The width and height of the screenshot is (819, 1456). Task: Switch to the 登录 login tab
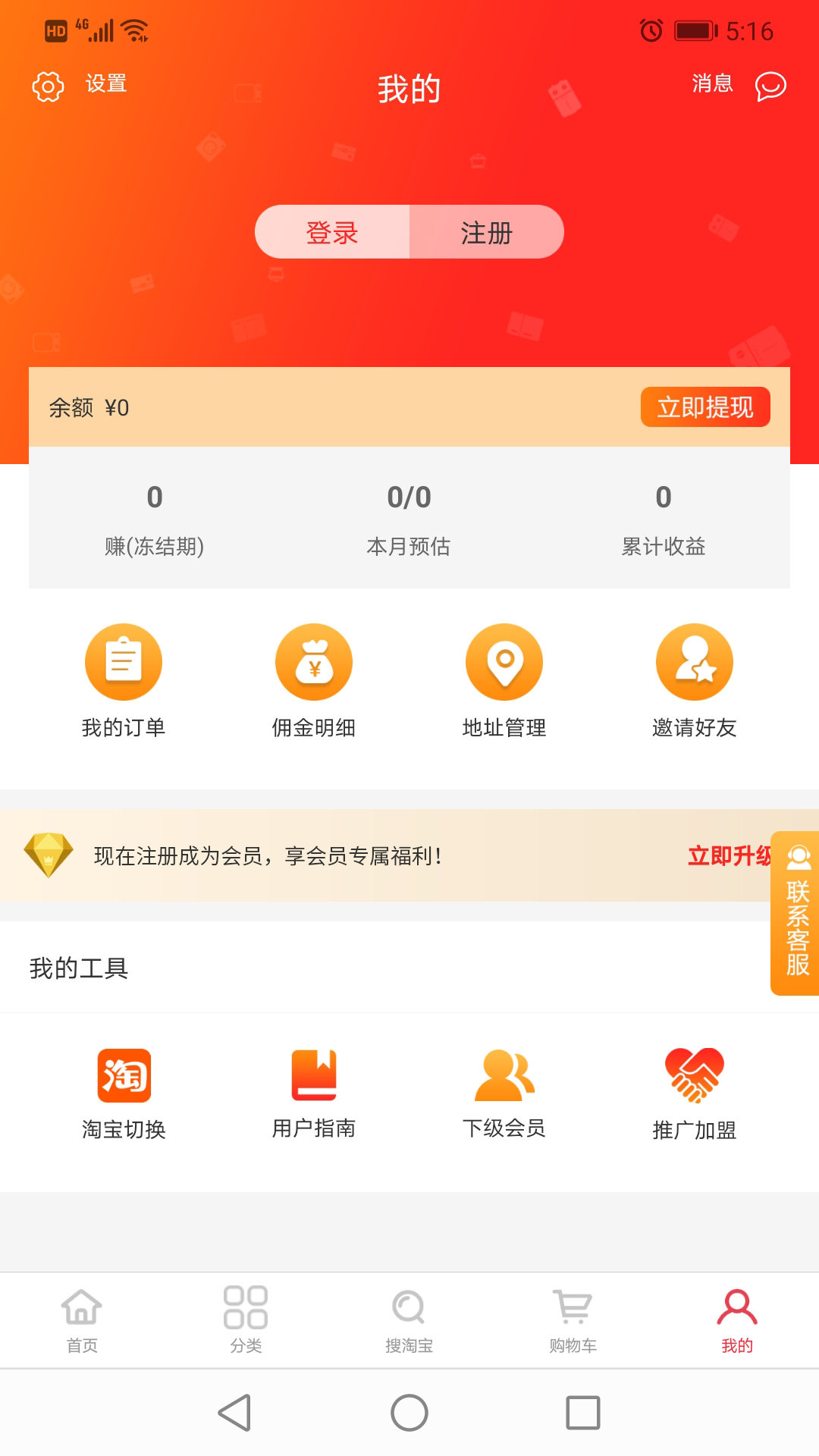point(332,233)
